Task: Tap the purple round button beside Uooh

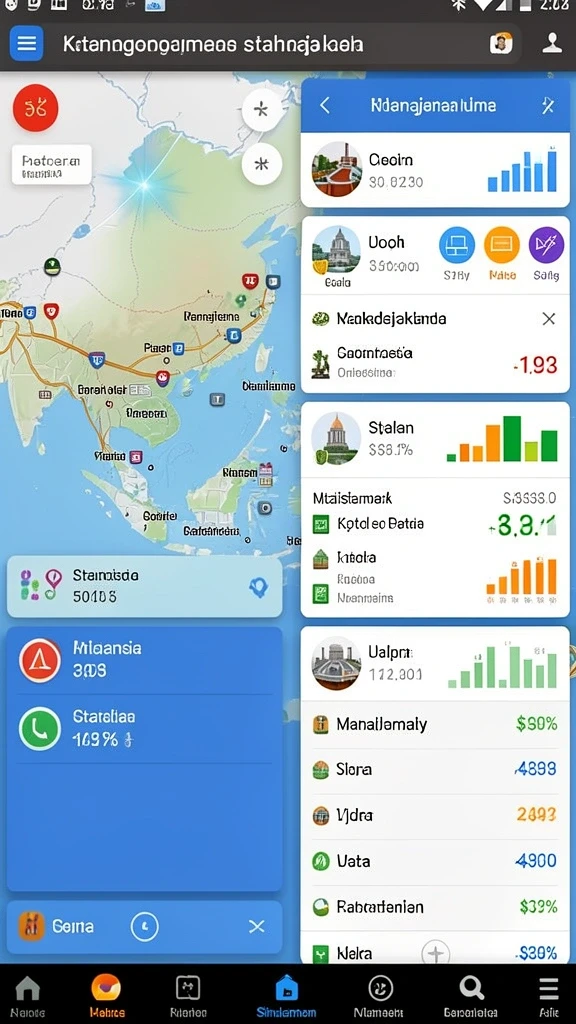Action: coord(546,246)
